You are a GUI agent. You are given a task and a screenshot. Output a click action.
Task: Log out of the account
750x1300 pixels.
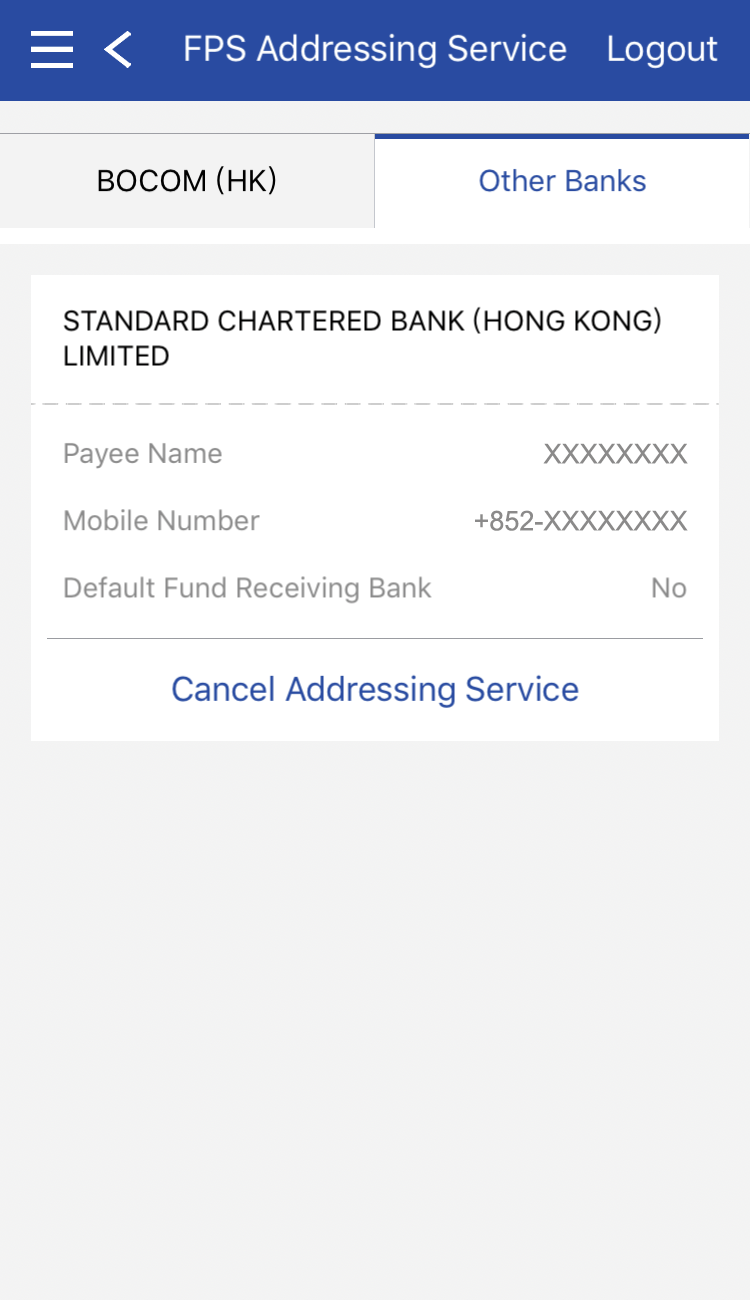[x=661, y=49]
